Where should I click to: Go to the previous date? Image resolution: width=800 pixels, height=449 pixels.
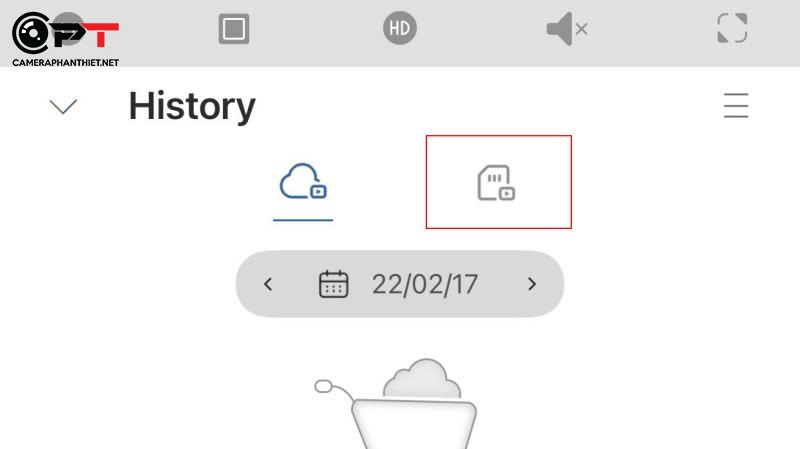click(x=268, y=284)
